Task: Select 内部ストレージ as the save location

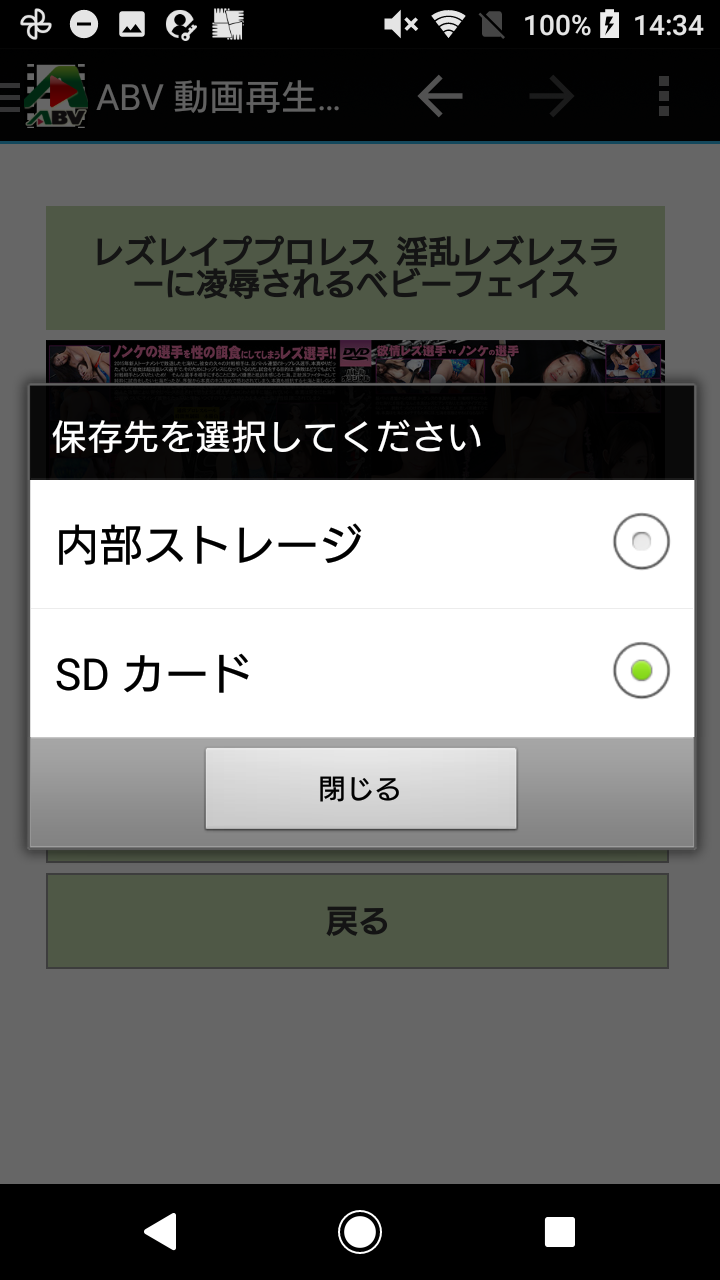Action: click(360, 543)
